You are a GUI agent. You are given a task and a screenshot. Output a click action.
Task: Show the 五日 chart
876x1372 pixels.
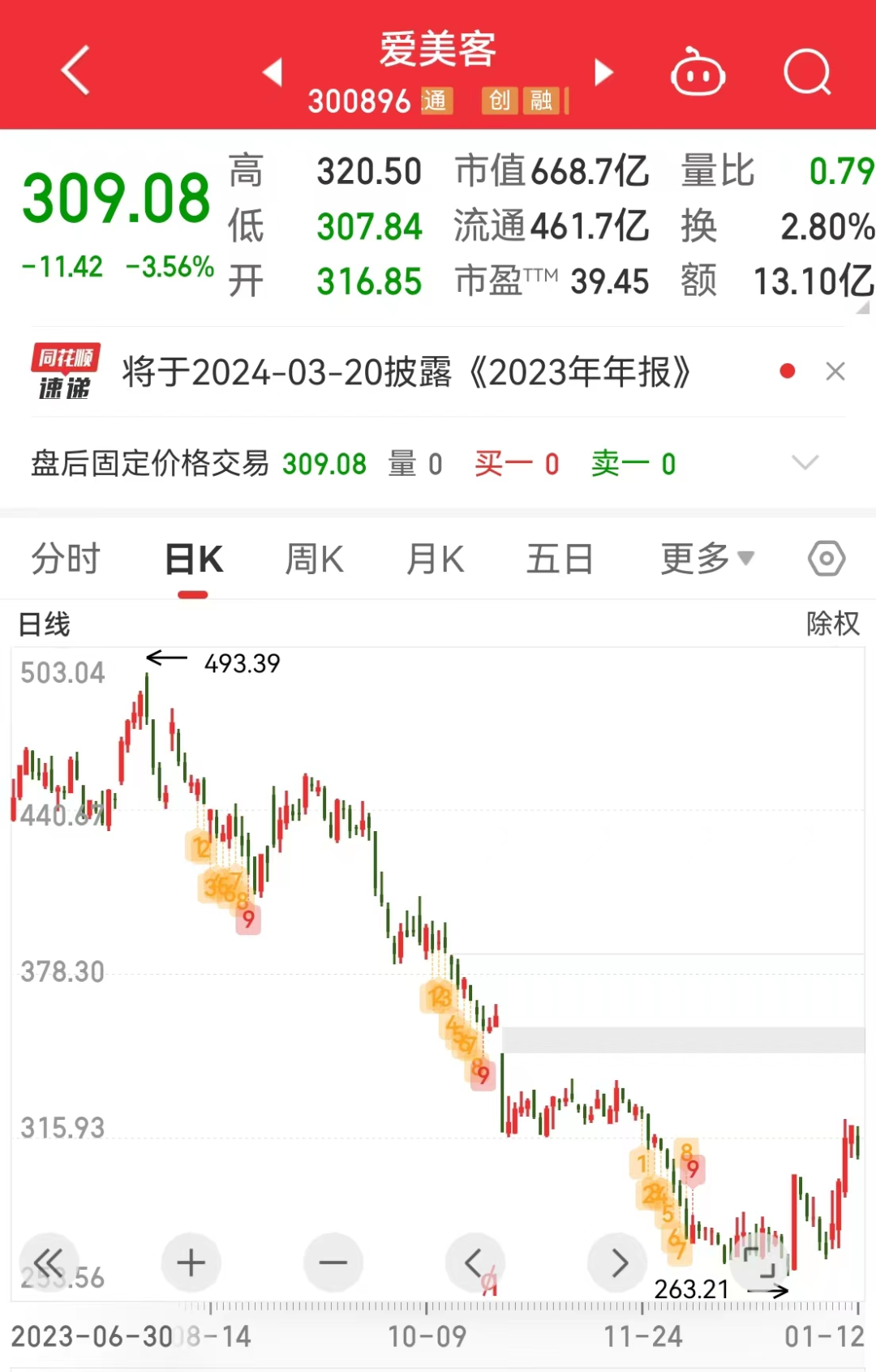pos(560,560)
